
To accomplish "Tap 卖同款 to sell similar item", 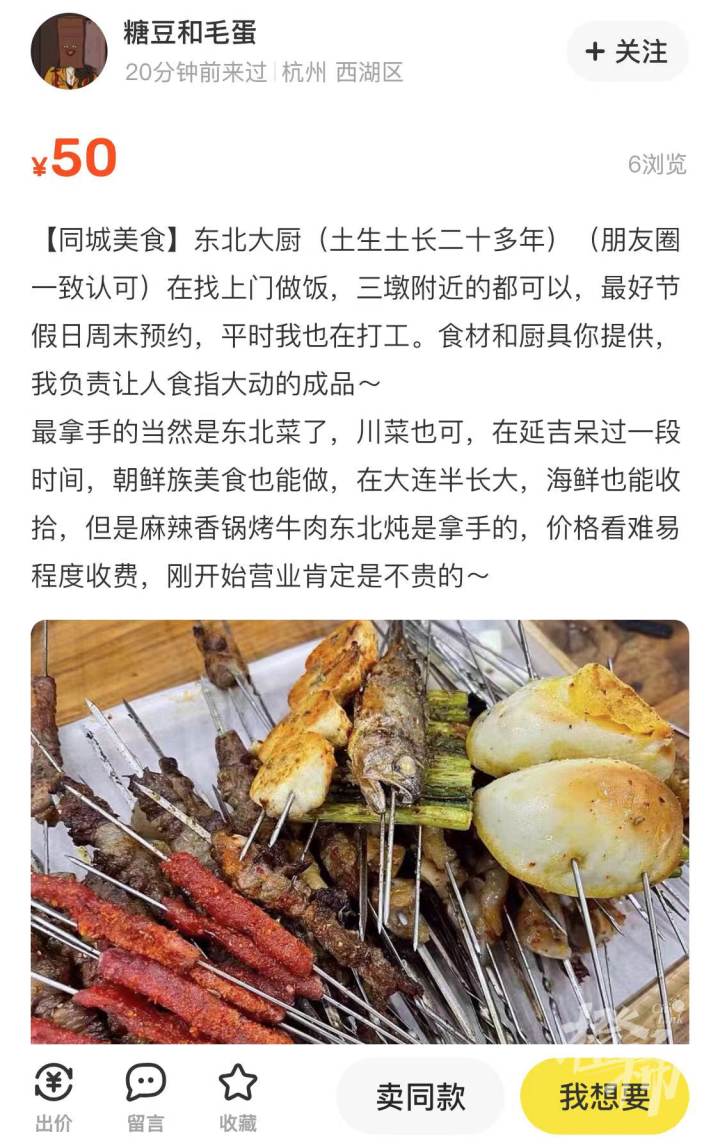I will click(420, 1096).
